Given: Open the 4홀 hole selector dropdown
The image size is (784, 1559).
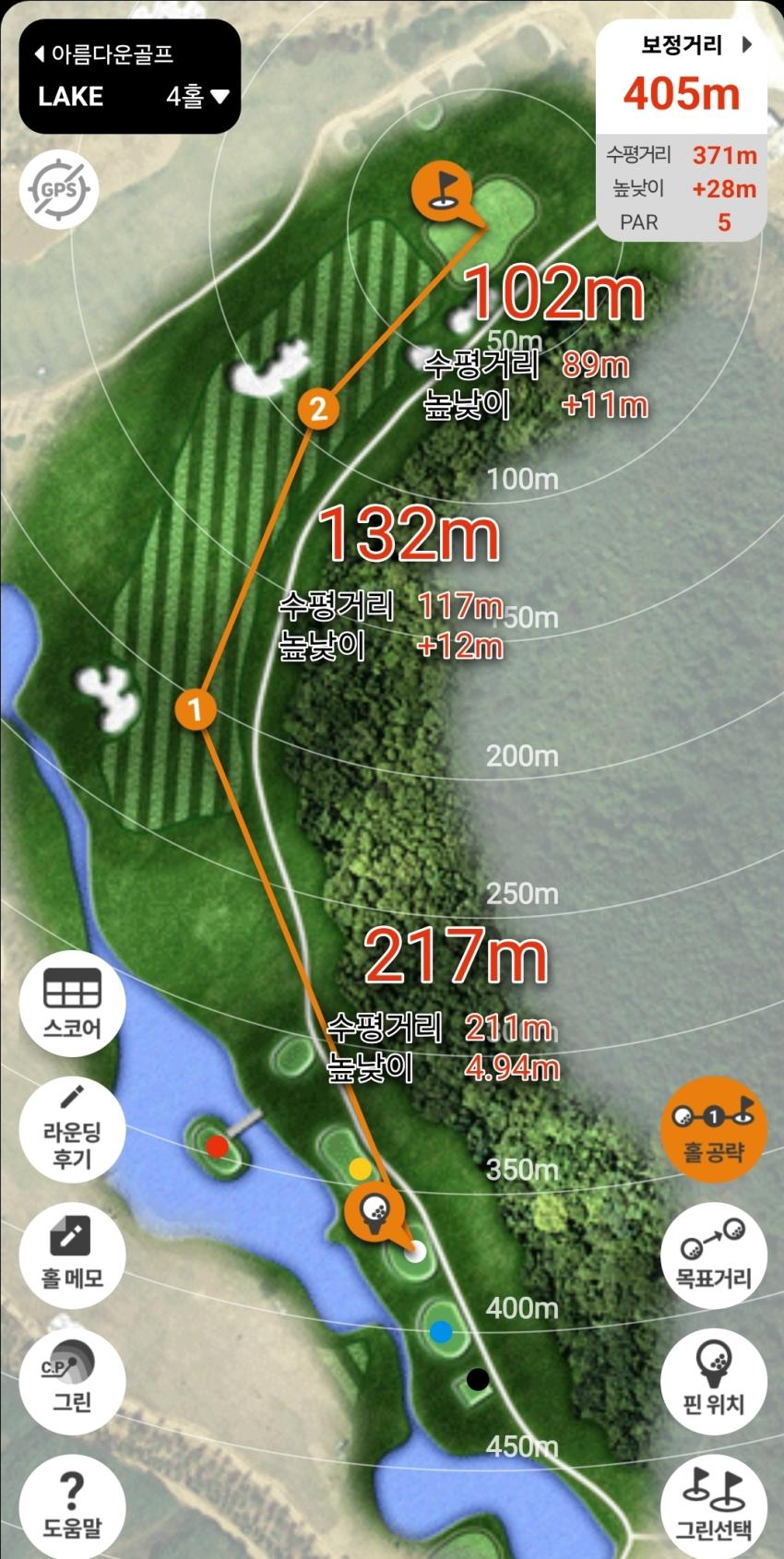Looking at the screenshot, I should [x=198, y=96].
